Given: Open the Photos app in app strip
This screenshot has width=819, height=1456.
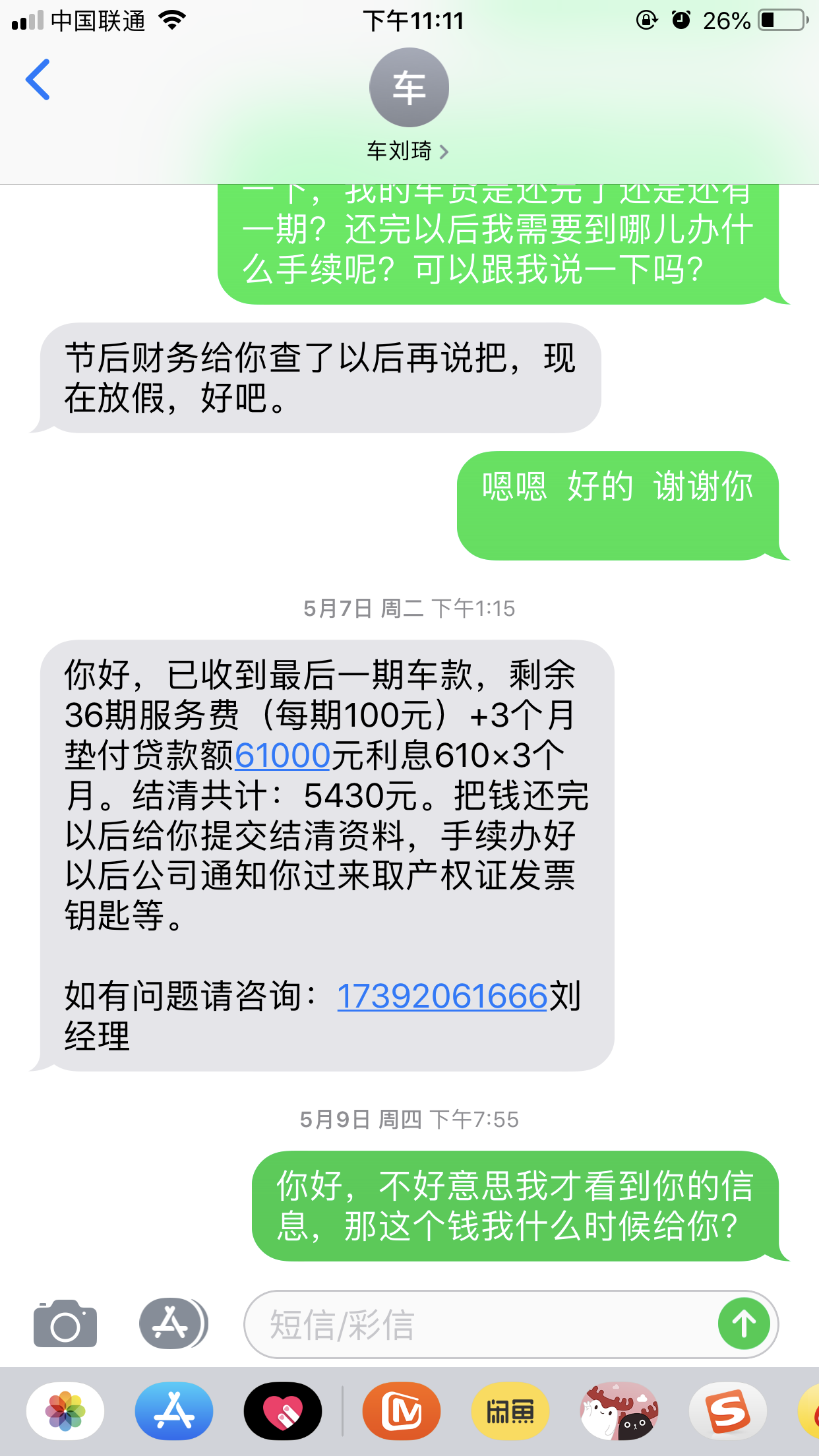Looking at the screenshot, I should pos(65,1412).
